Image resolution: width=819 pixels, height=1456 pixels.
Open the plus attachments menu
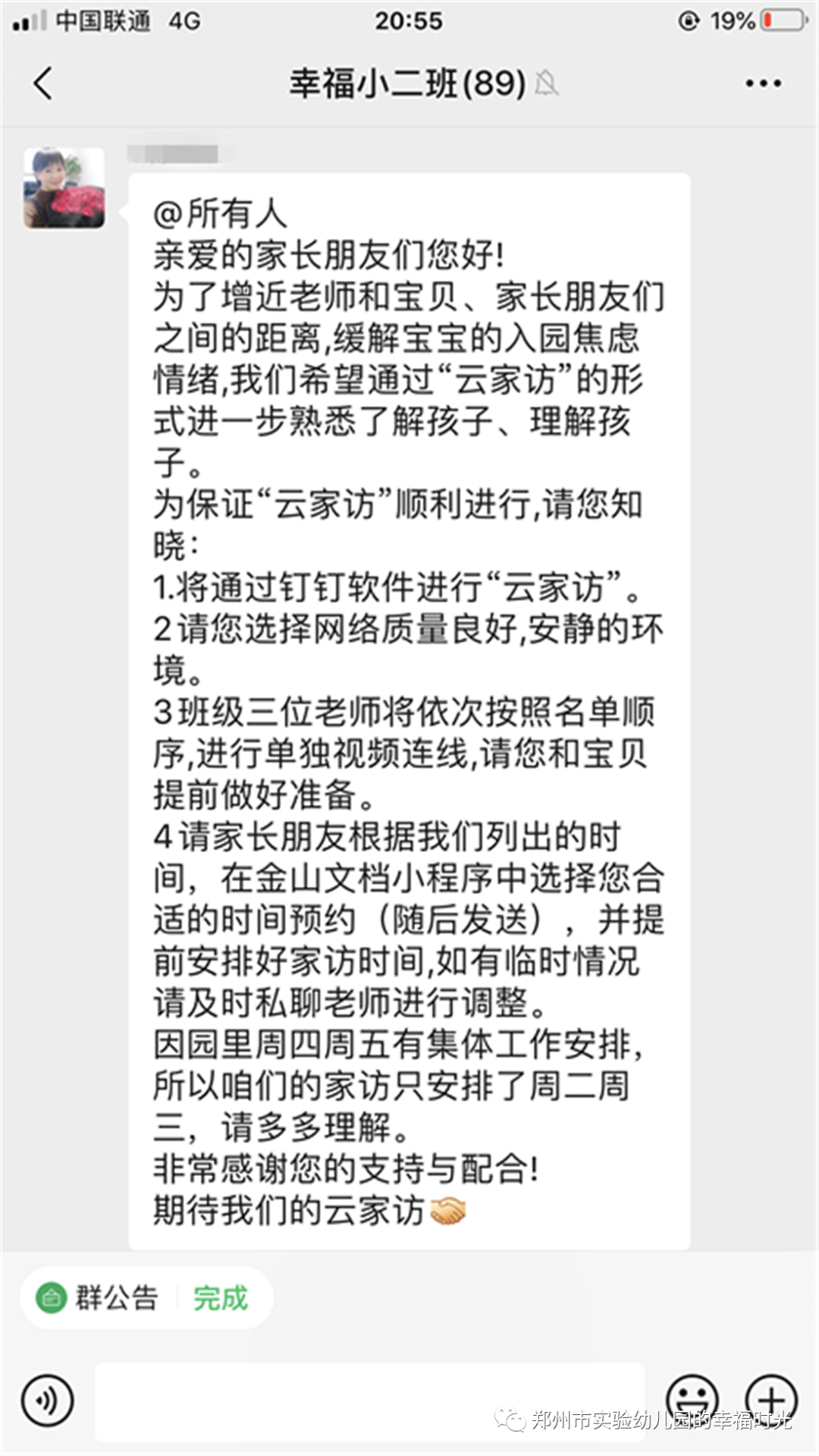tap(770, 1398)
